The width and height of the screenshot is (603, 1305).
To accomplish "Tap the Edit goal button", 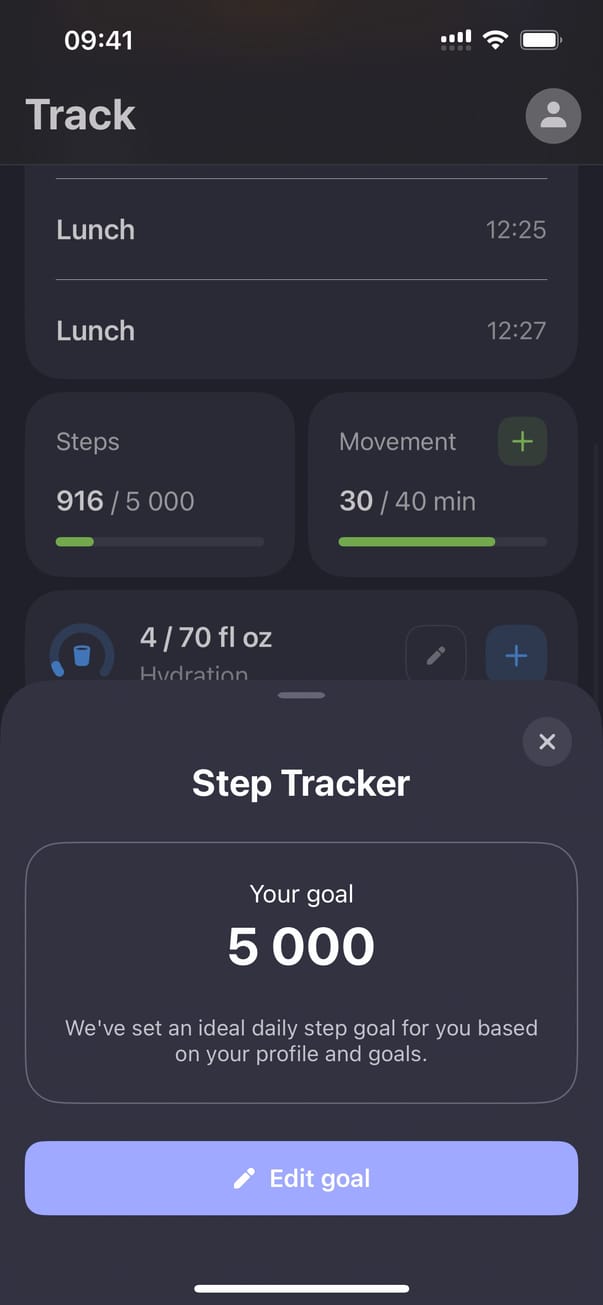I will pos(301,1178).
